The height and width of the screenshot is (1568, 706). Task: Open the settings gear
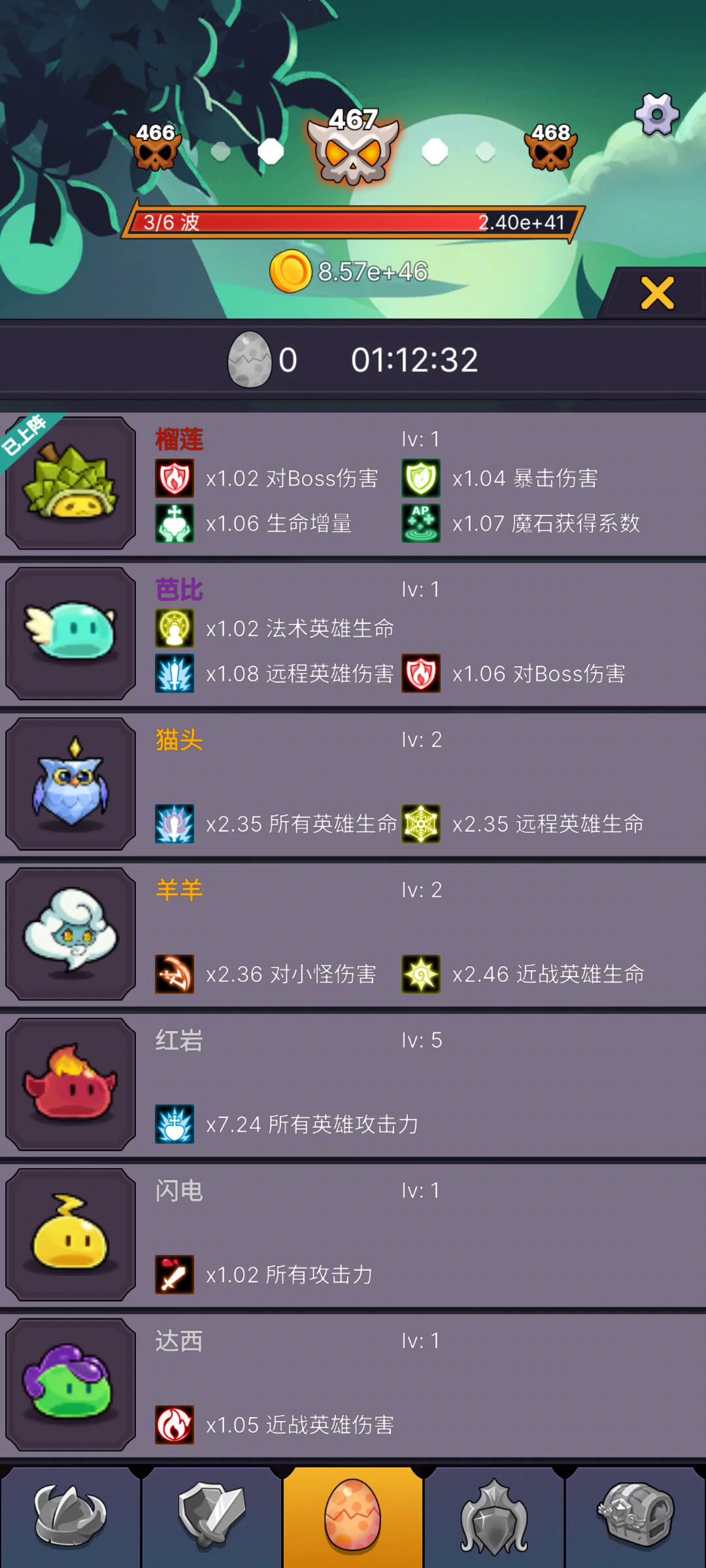click(x=657, y=114)
